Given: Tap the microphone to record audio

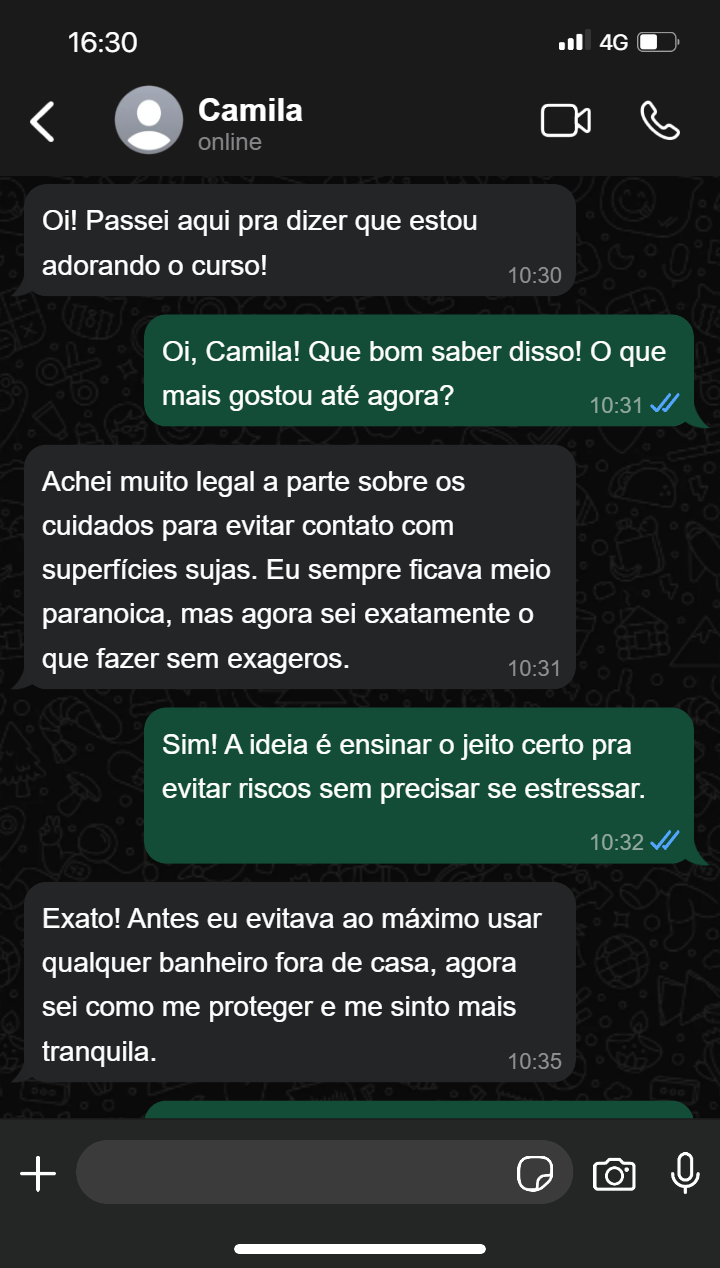Looking at the screenshot, I should pyautogui.click(x=685, y=1173).
